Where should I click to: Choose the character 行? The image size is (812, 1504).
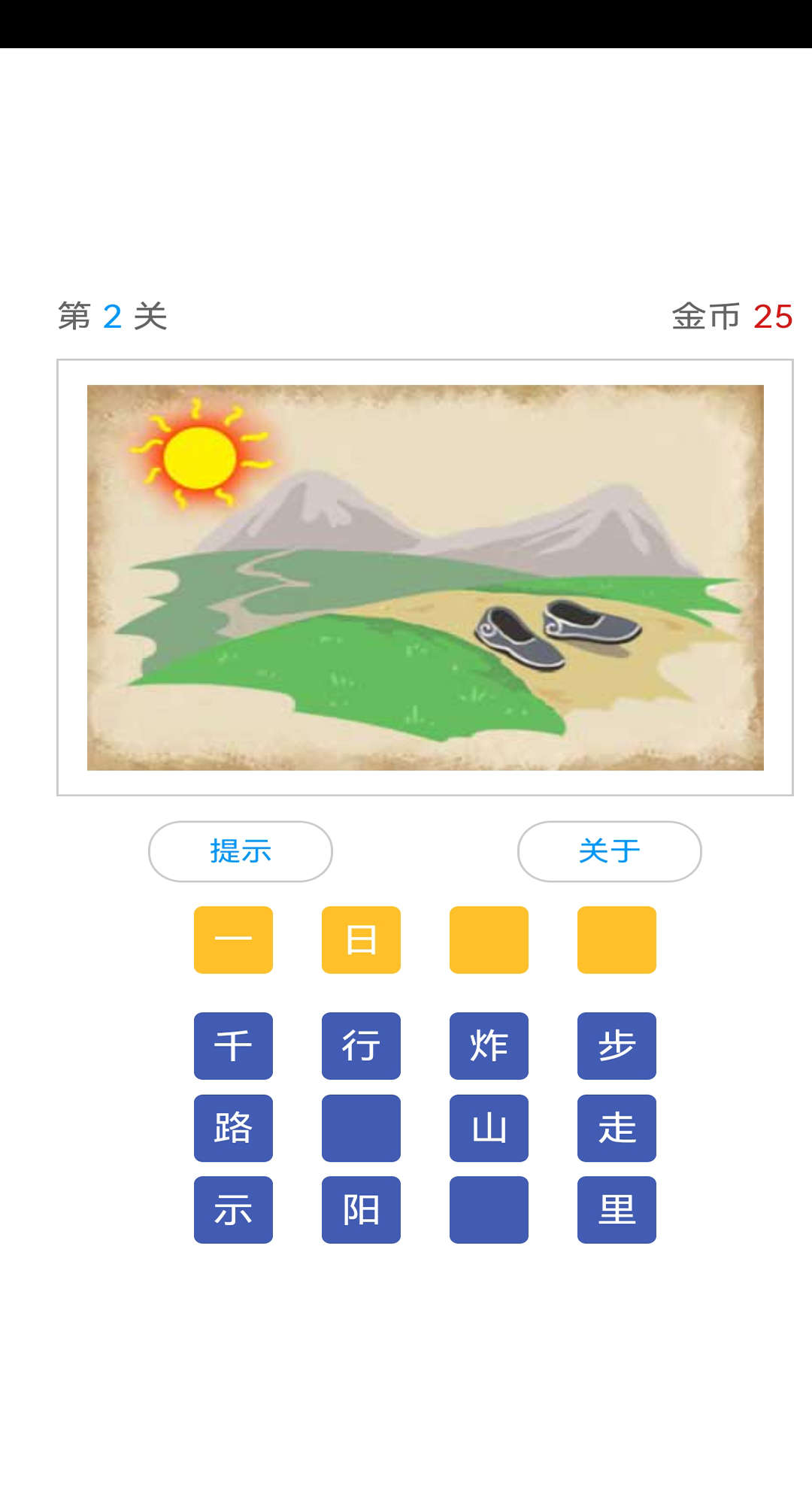pos(361,1046)
